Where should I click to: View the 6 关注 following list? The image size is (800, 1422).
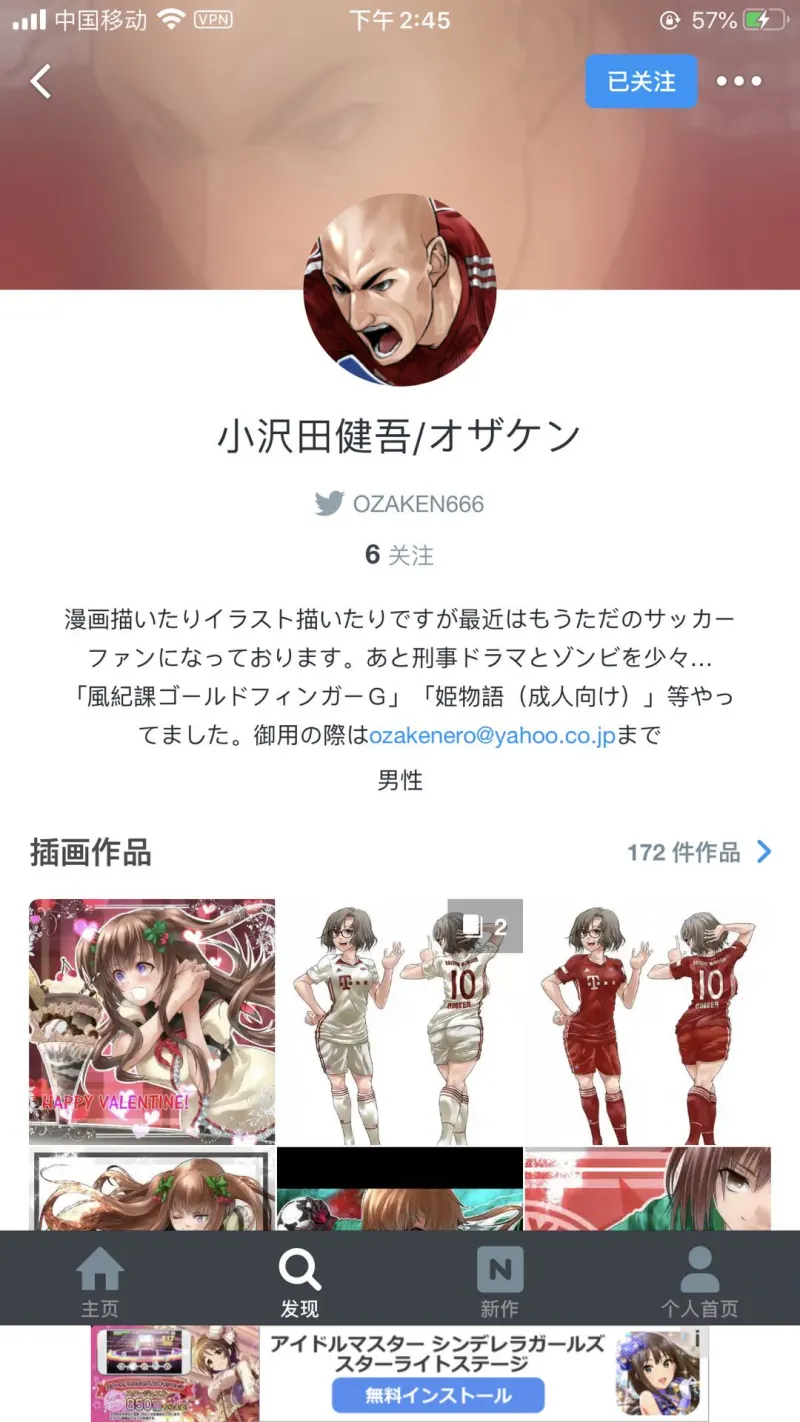400,555
